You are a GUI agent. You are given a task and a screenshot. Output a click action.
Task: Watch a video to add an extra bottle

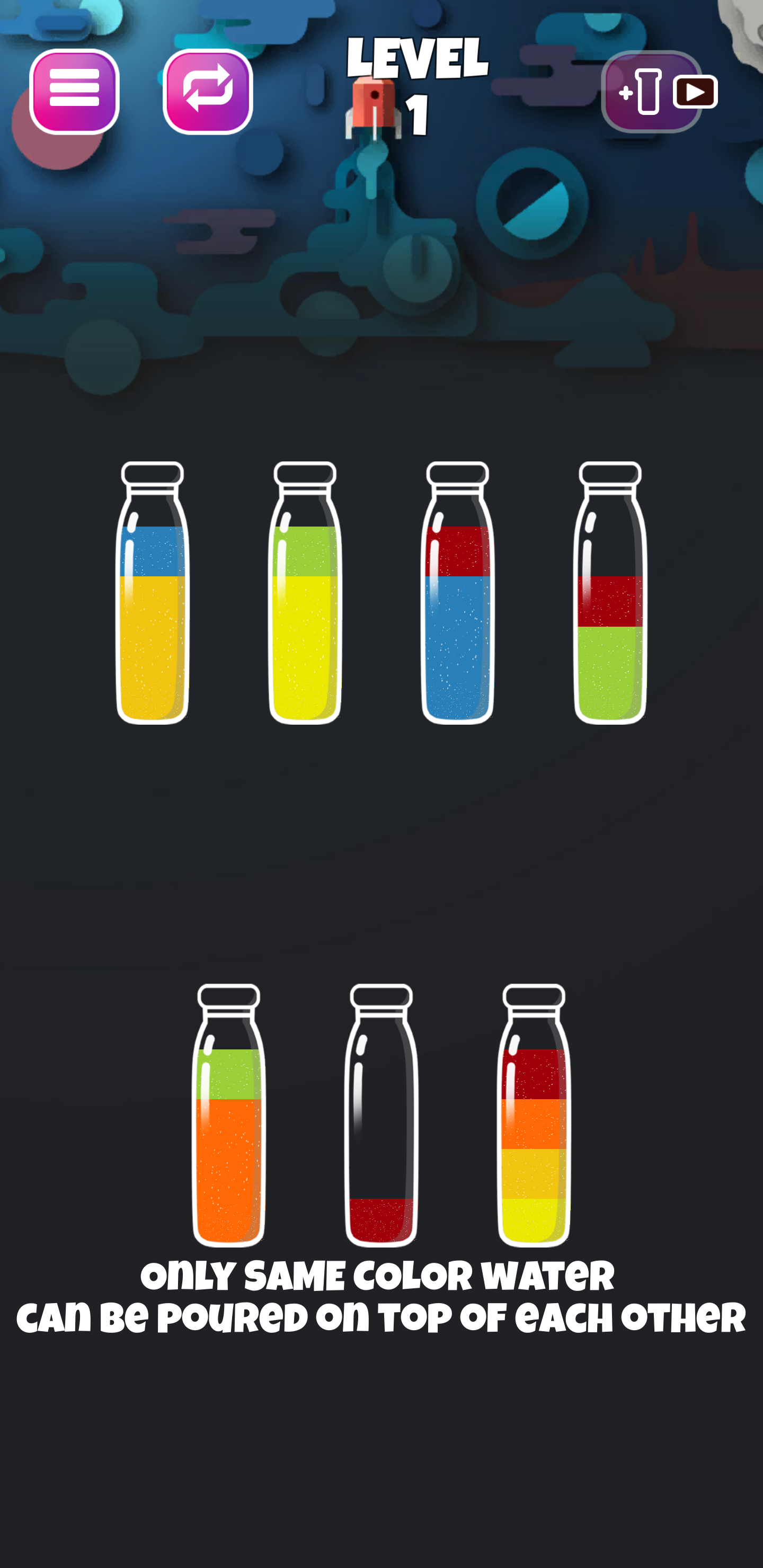pos(660,92)
